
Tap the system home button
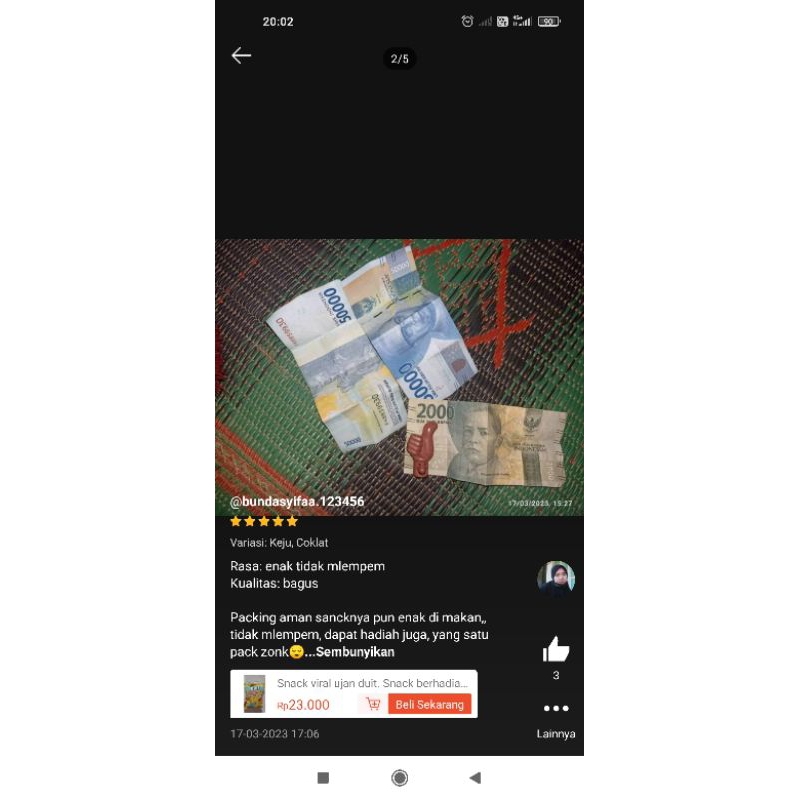399,778
